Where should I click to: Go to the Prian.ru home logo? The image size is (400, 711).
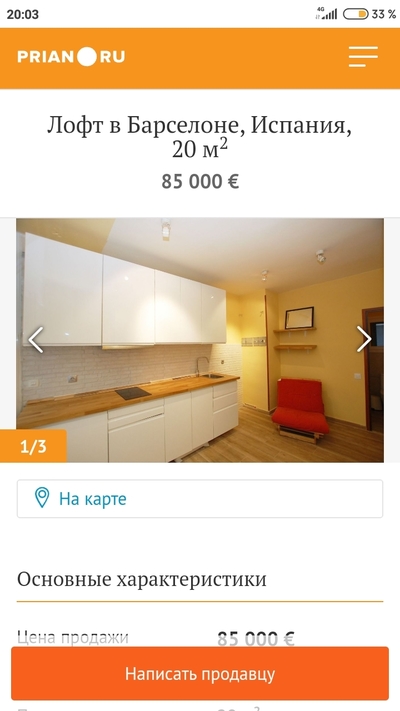coord(71,57)
